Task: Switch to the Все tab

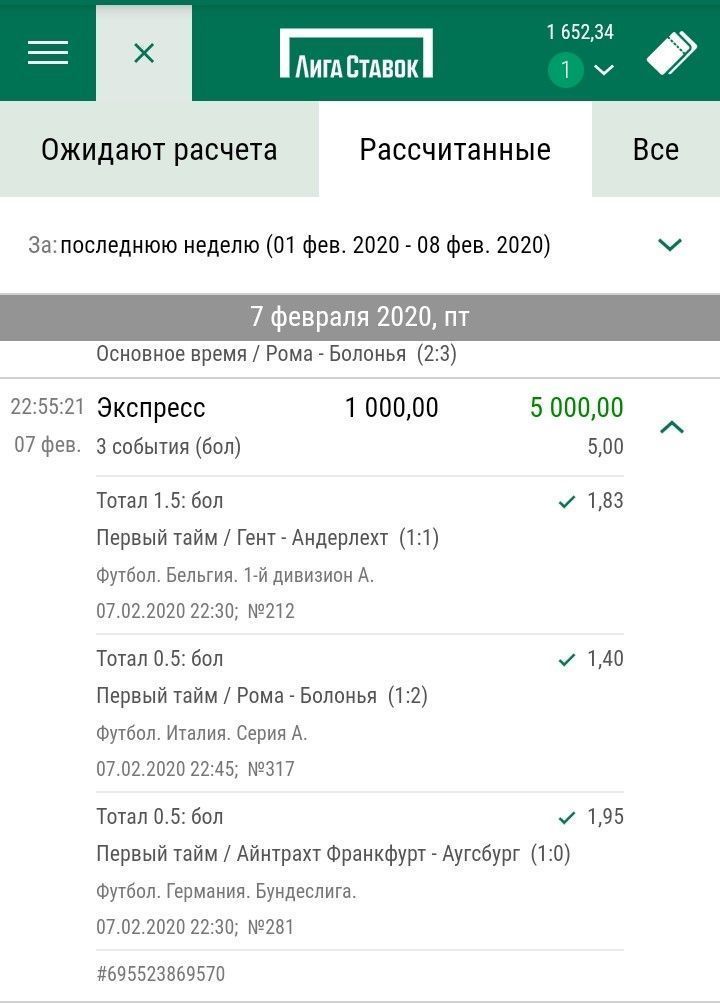Action: tap(655, 150)
